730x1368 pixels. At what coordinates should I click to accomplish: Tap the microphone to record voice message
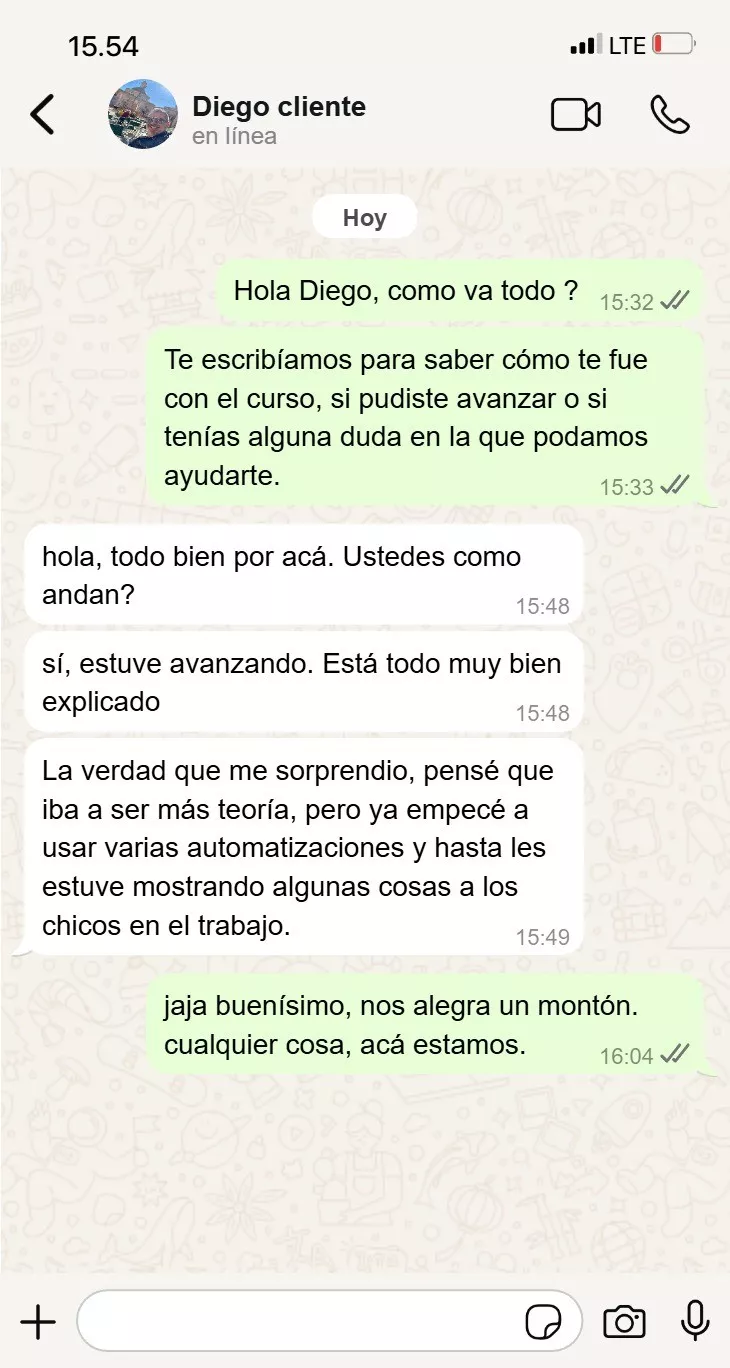pos(695,1321)
